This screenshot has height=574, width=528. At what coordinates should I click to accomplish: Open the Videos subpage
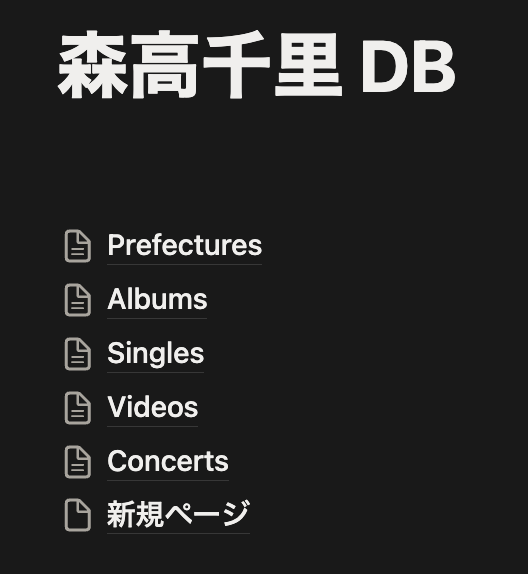(153, 407)
